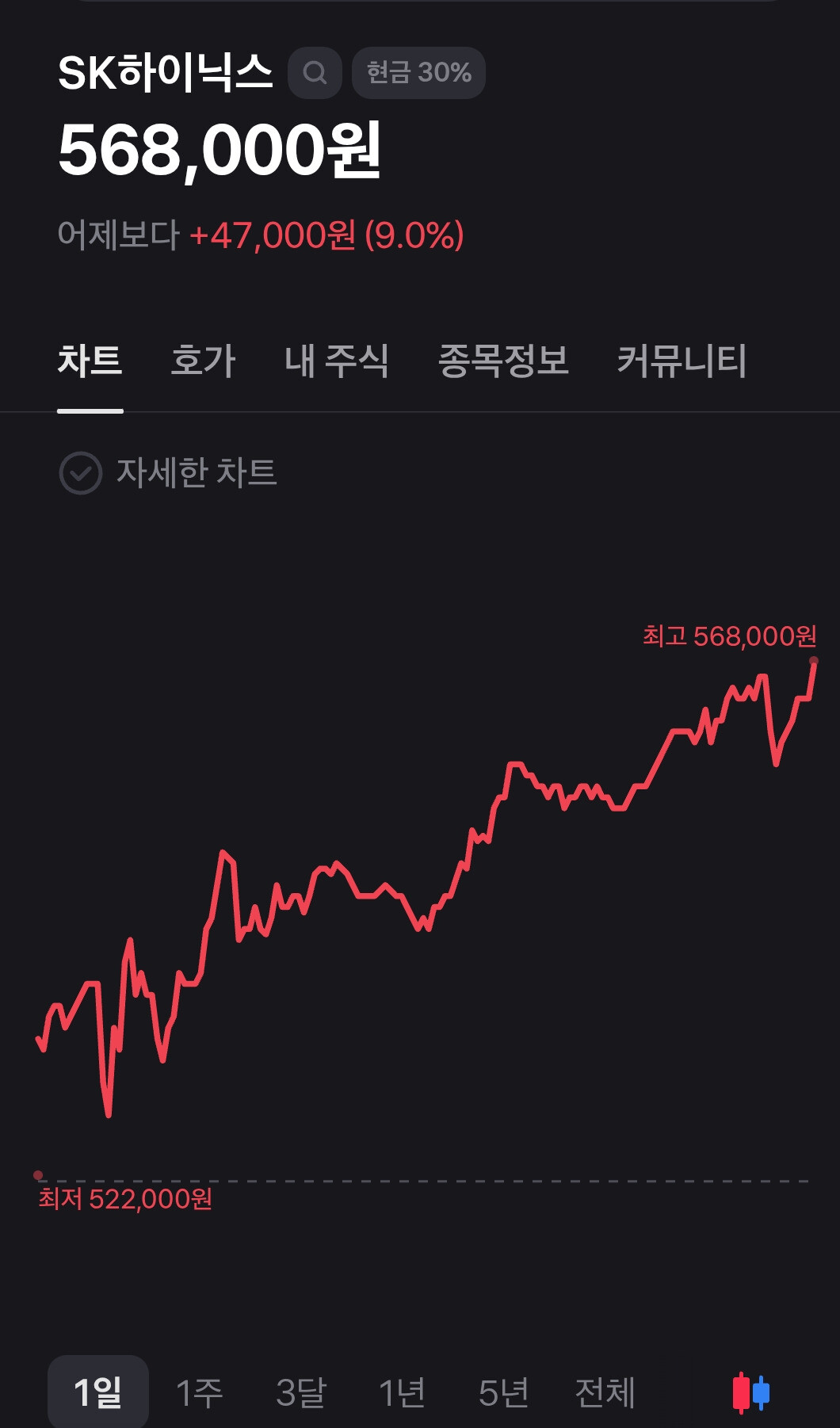Switch to candlestick chart view
Image resolution: width=840 pixels, height=1428 pixels.
[751, 1392]
